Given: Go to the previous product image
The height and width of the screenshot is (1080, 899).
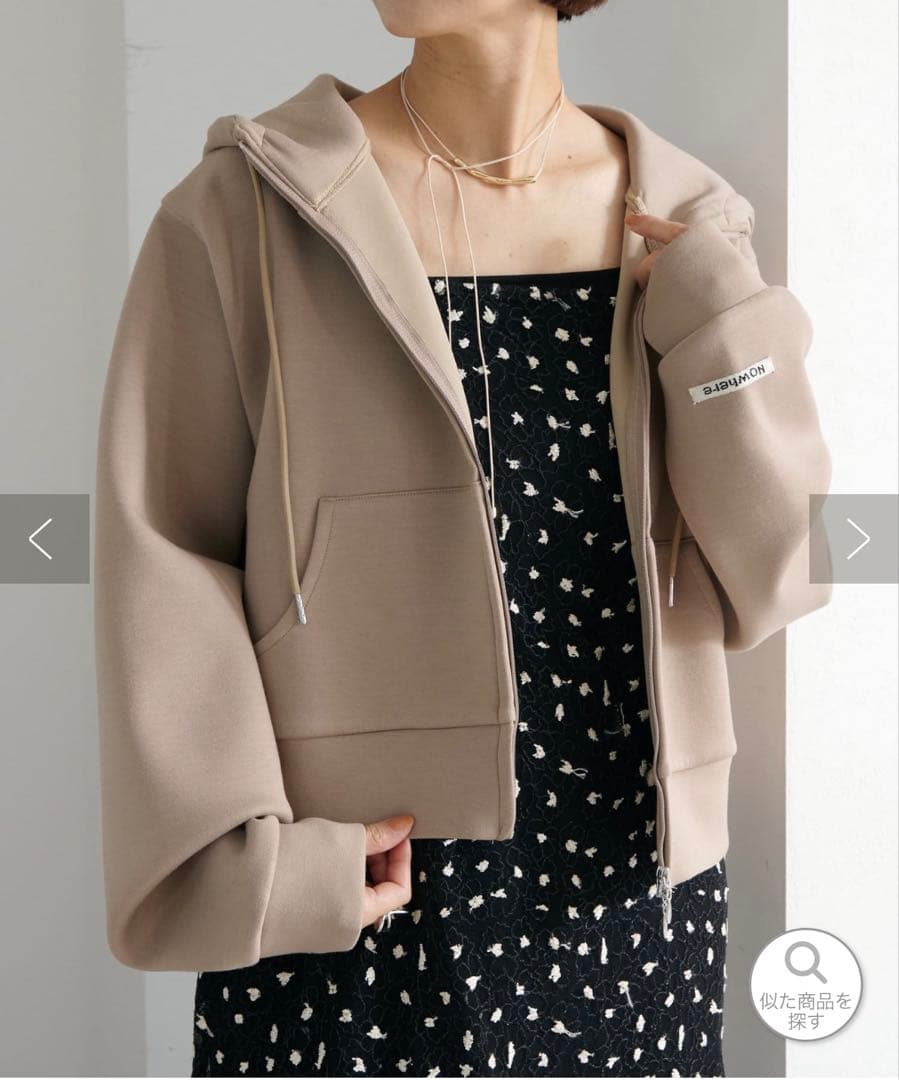Looking at the screenshot, I should coord(42,539).
